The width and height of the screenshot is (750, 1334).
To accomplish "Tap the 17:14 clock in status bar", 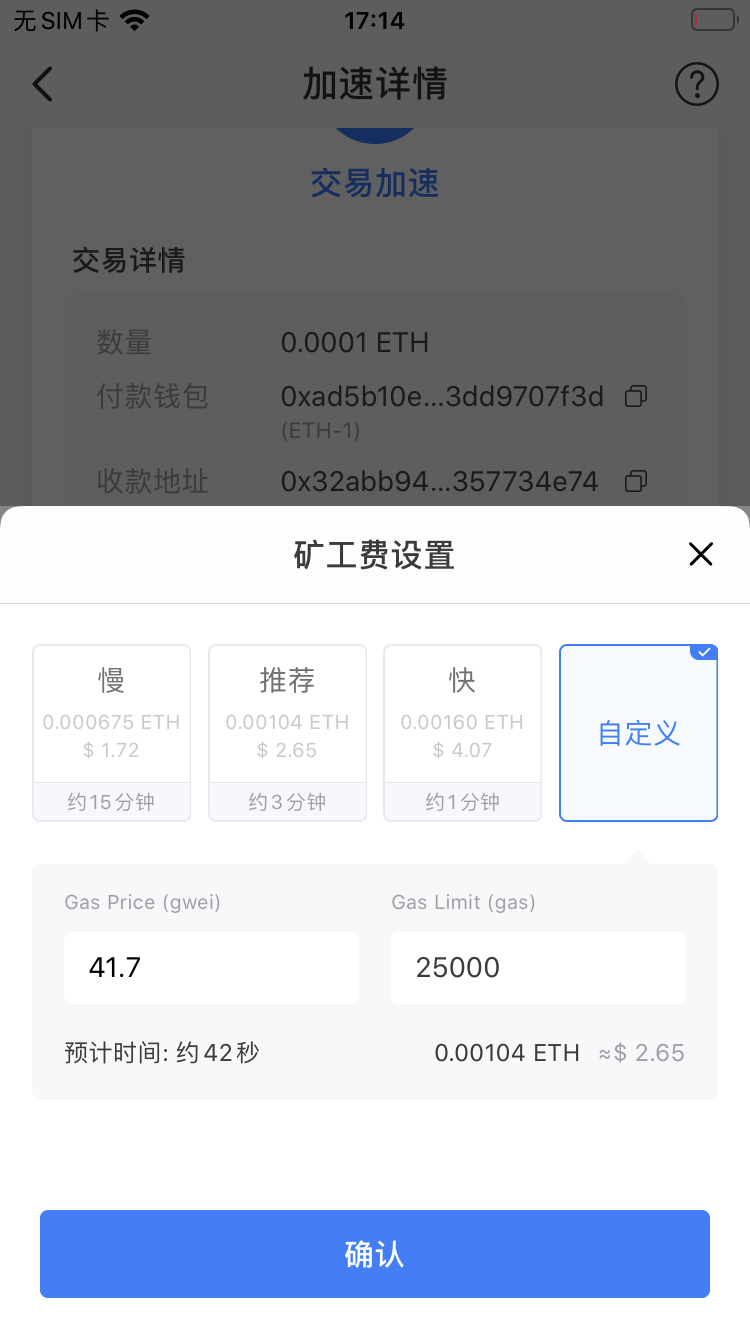I will click(x=375, y=20).
